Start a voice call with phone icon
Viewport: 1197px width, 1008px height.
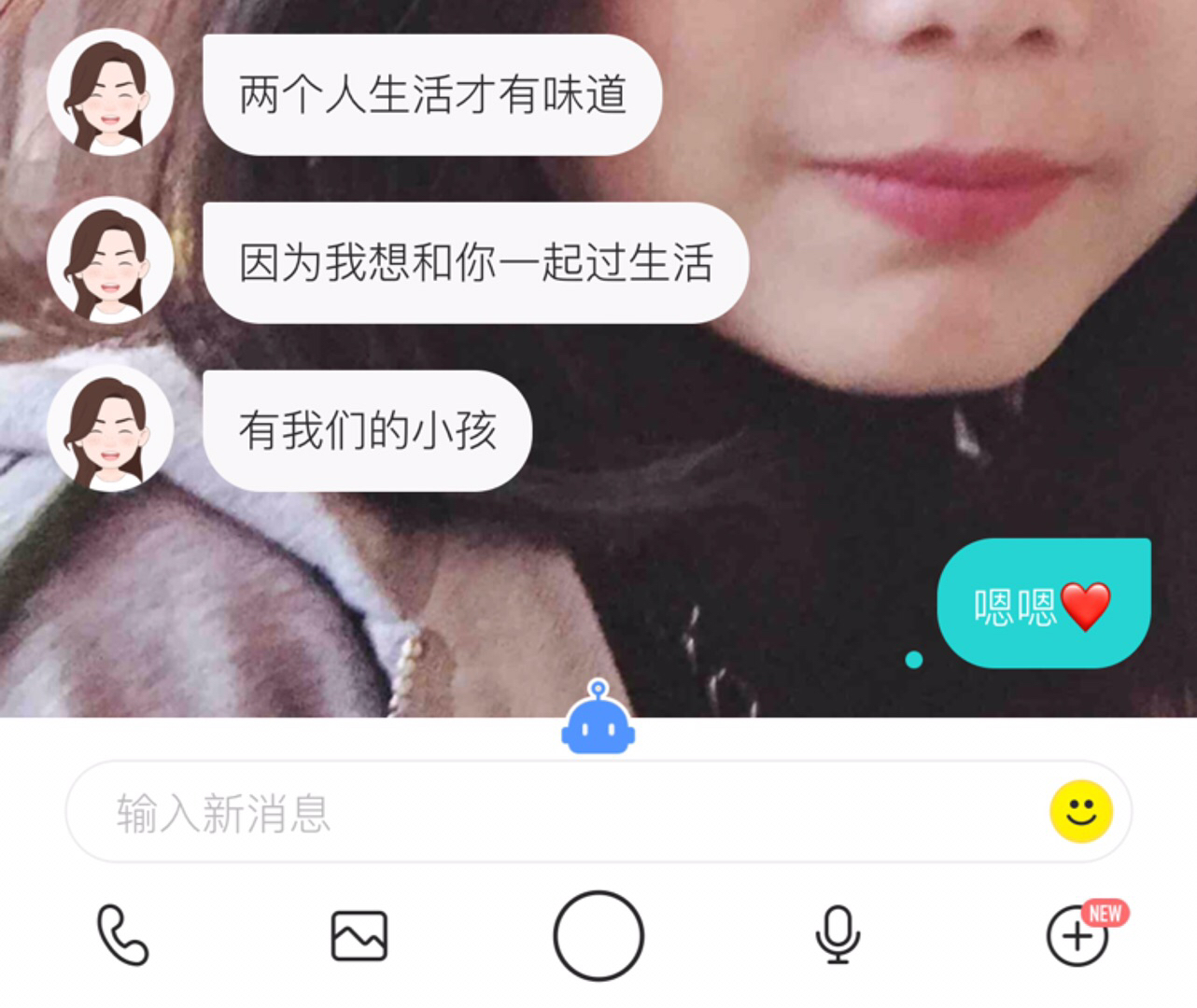[x=122, y=935]
